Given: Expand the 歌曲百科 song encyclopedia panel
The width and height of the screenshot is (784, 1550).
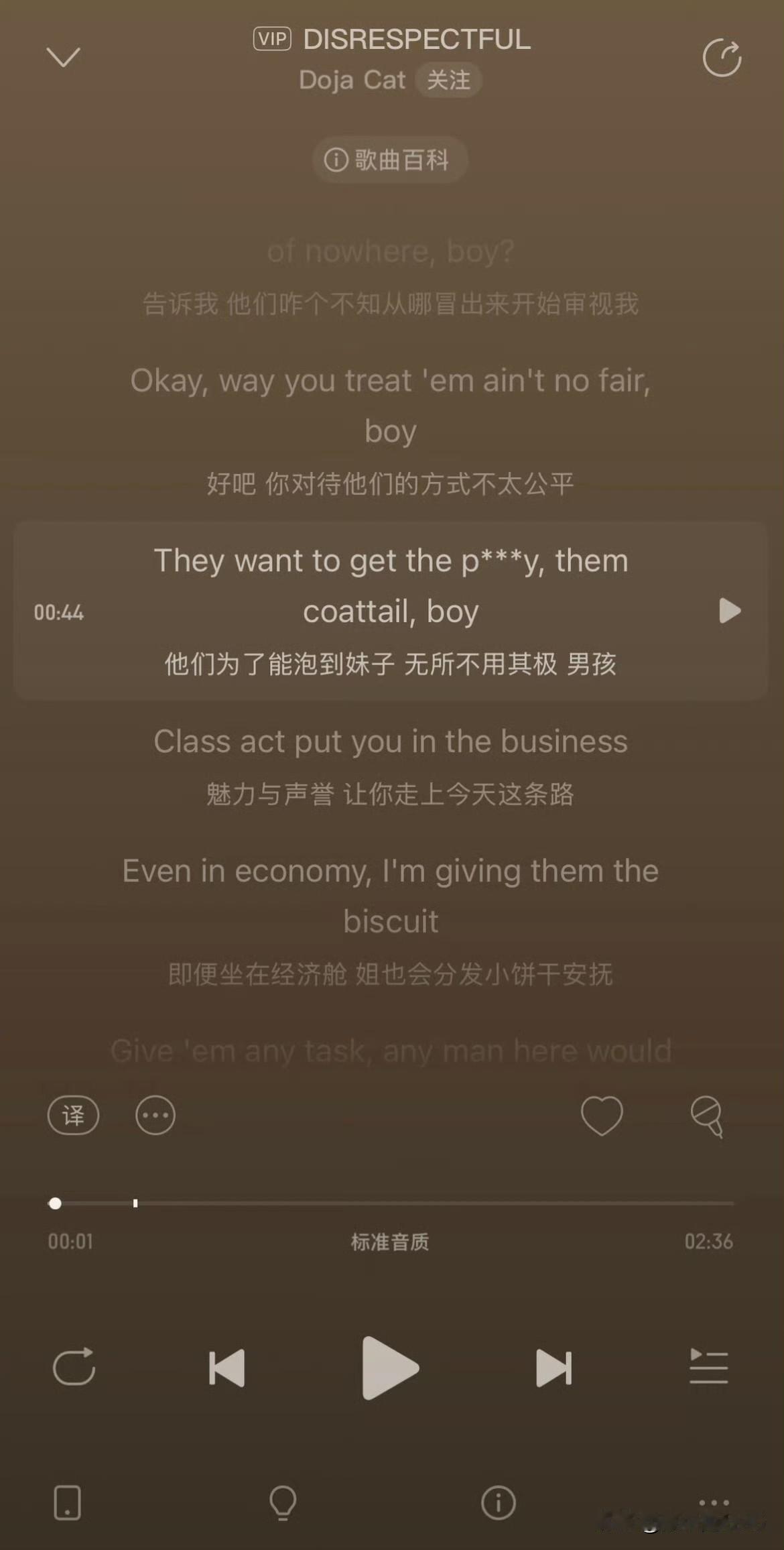Looking at the screenshot, I should click(390, 160).
